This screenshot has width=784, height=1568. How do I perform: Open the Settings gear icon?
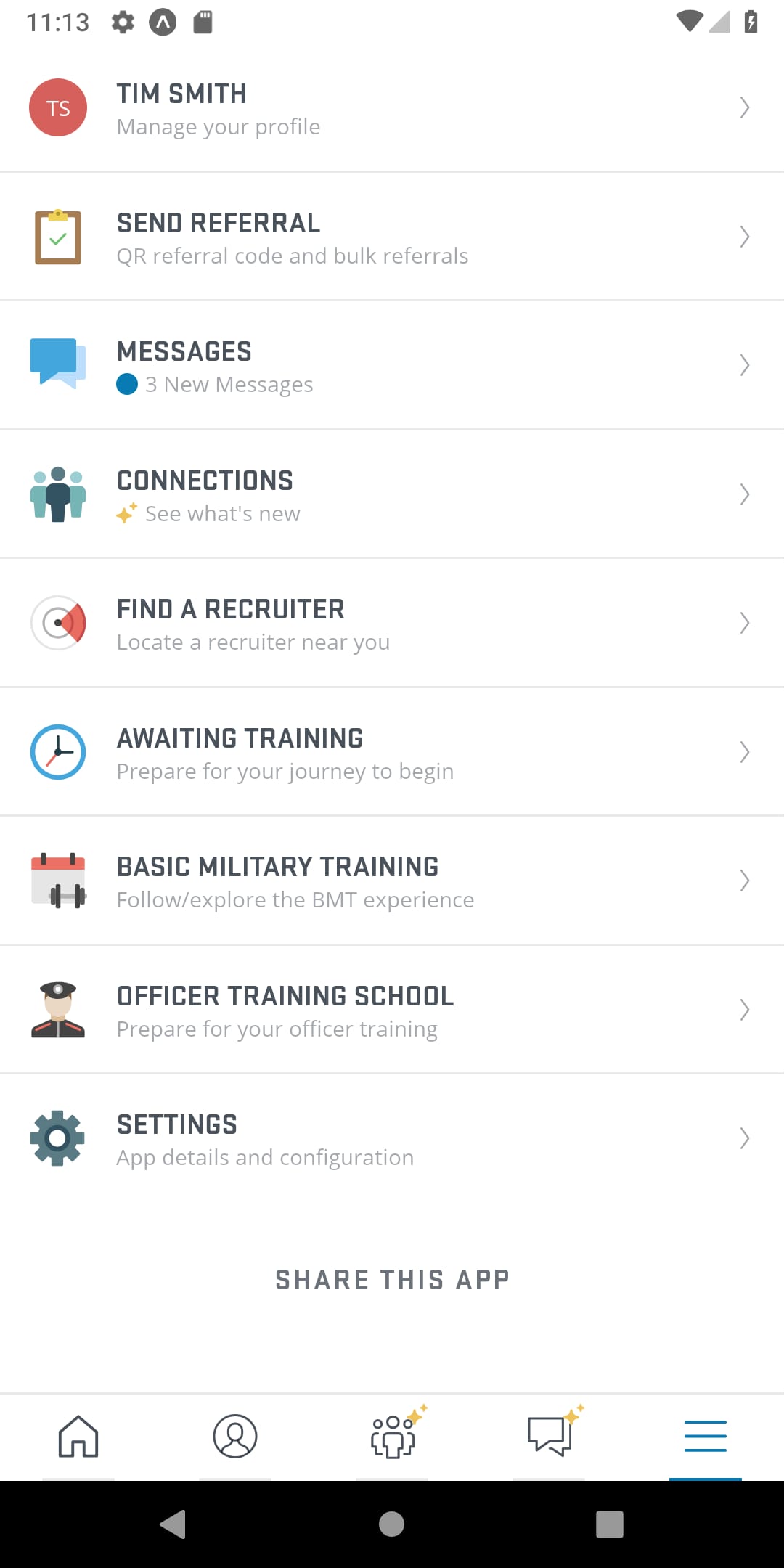pos(58,1138)
